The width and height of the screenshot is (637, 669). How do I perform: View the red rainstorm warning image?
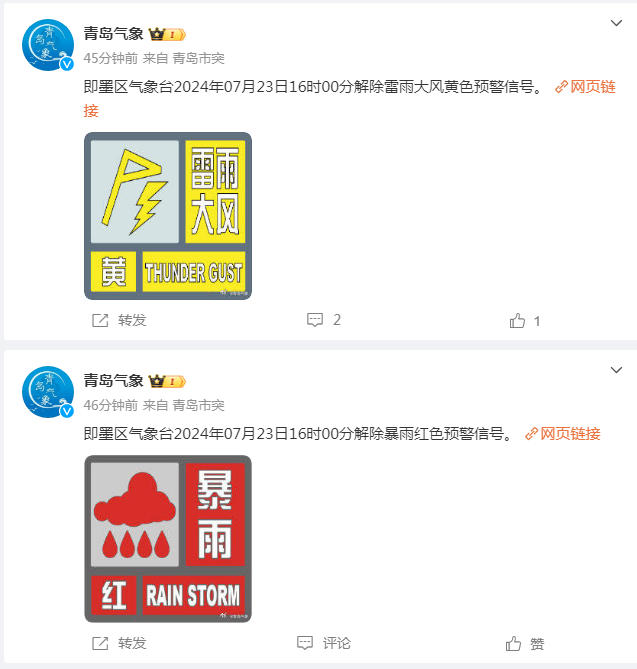click(167, 539)
